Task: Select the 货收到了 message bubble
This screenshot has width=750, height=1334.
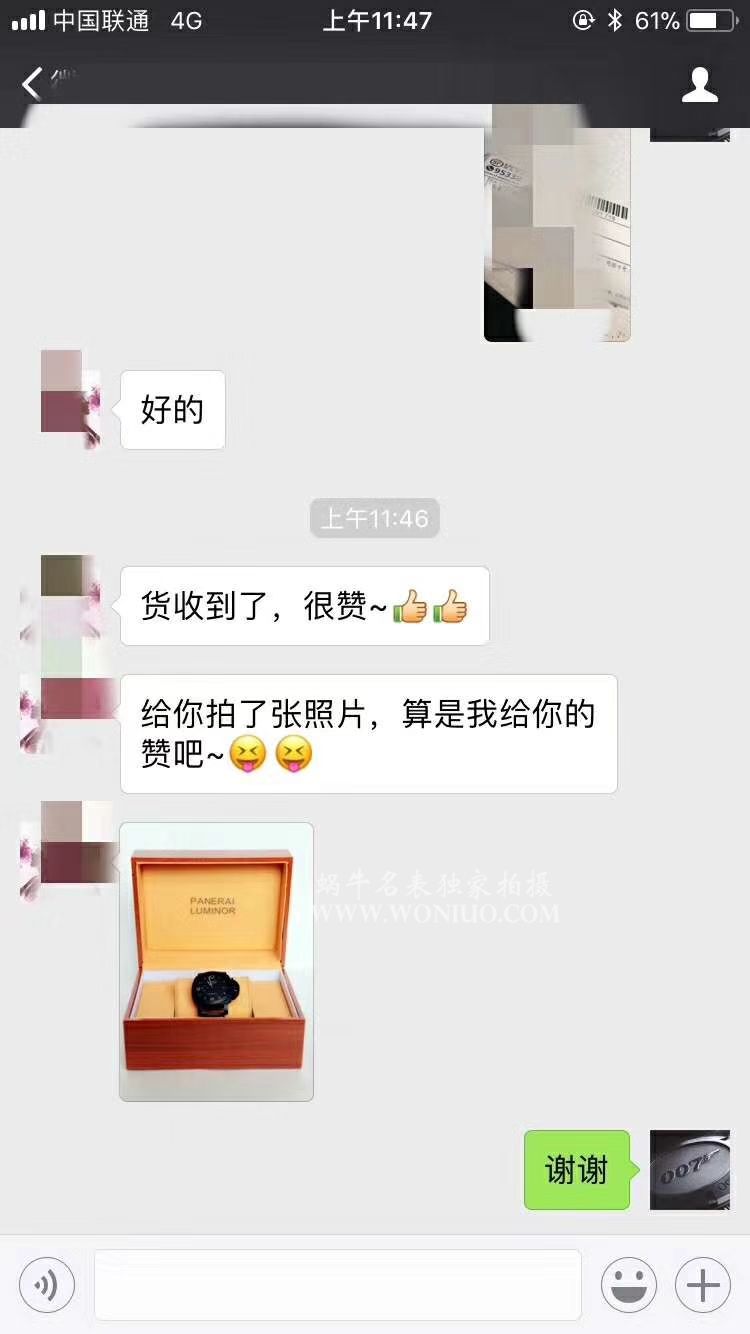Action: click(x=300, y=605)
